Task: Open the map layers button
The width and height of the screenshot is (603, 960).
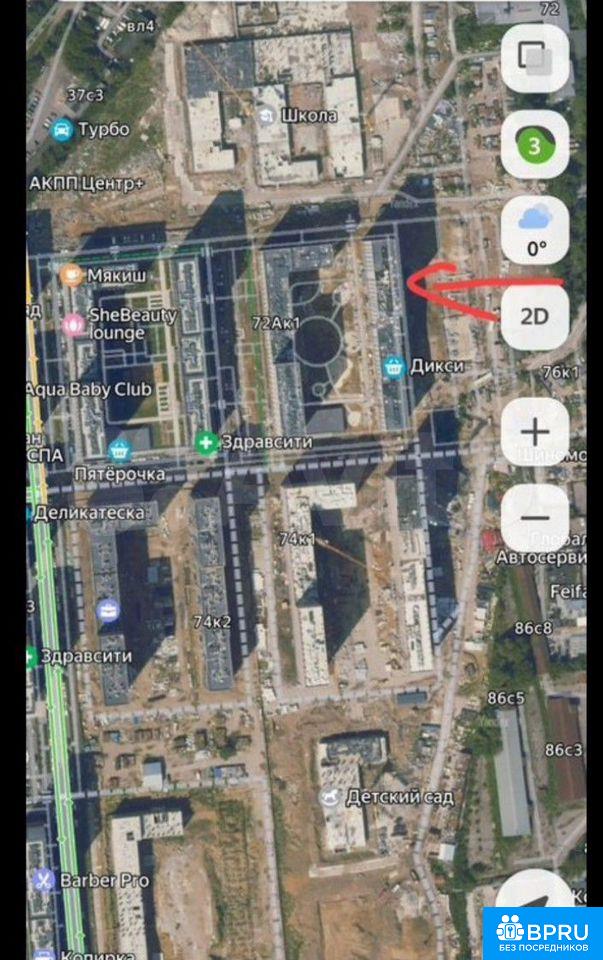Action: pos(535,58)
